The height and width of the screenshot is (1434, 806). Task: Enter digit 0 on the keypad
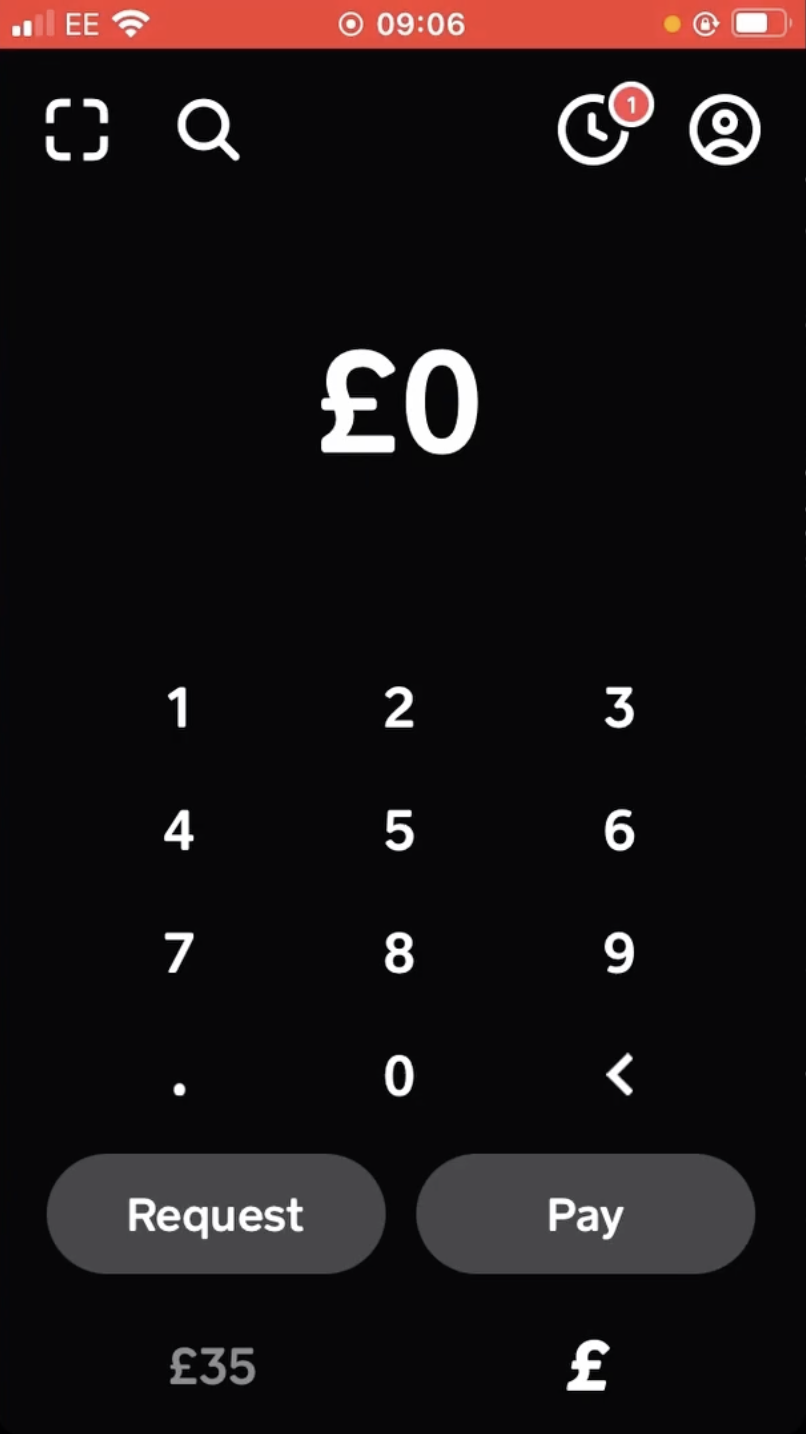tap(399, 1076)
